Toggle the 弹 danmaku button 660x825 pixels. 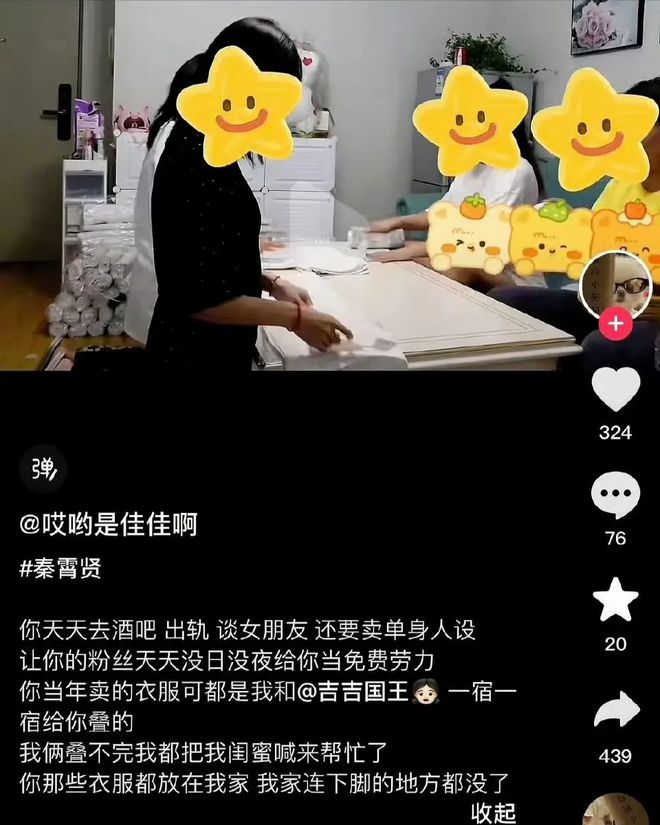pos(43,468)
